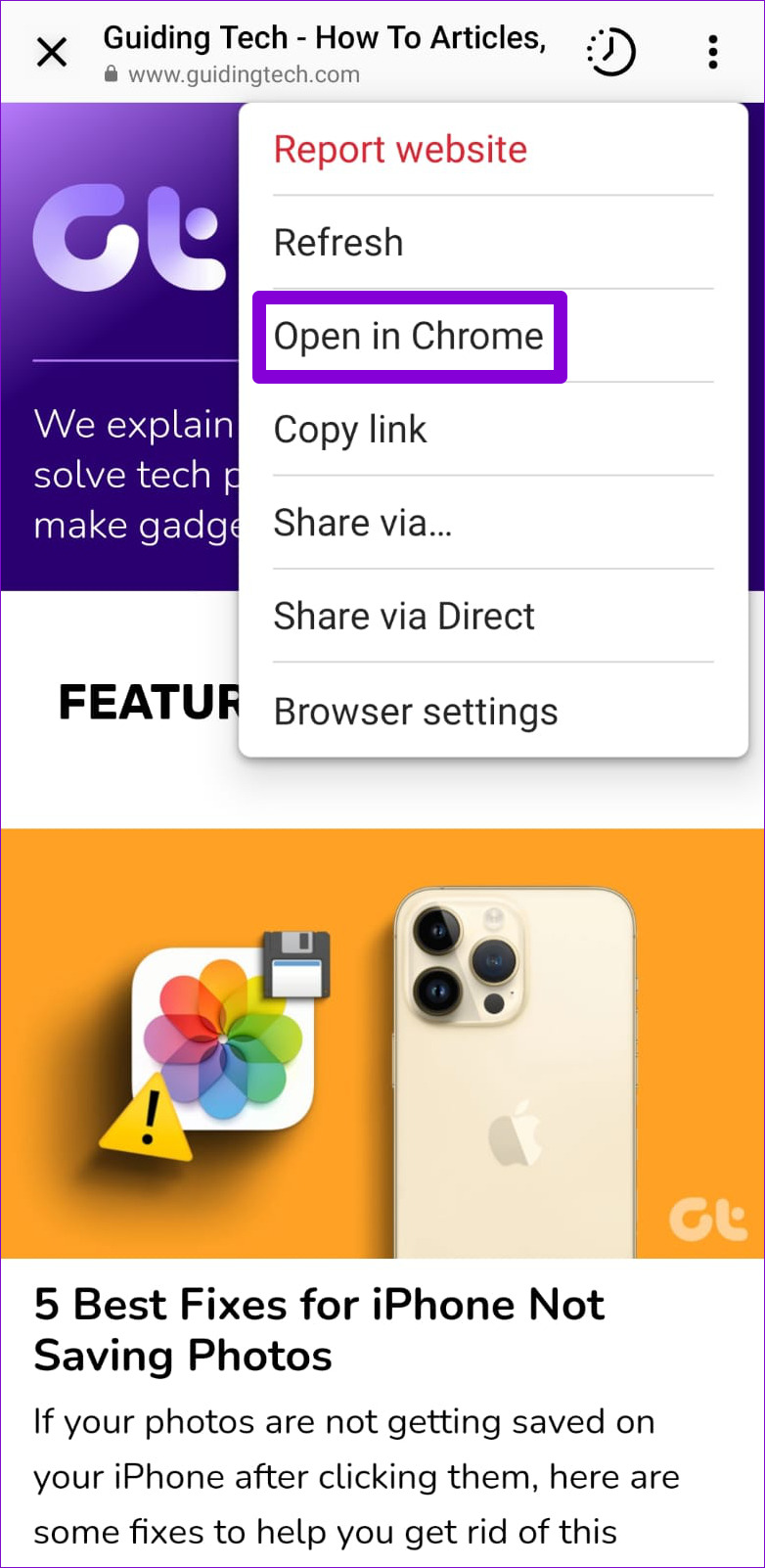Screen dimensions: 765x1568
Task: Choose Share via Direct
Action: pos(404,617)
